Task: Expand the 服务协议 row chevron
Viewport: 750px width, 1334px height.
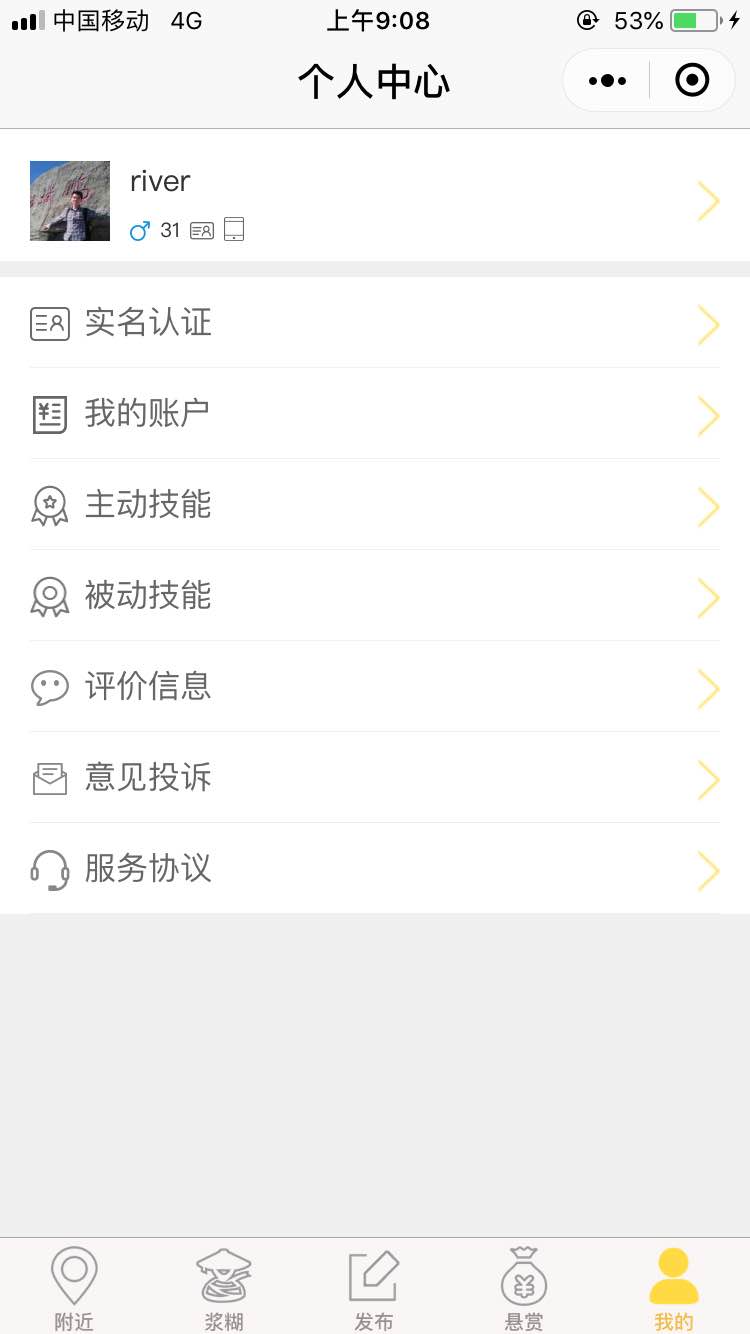Action: tap(708, 870)
